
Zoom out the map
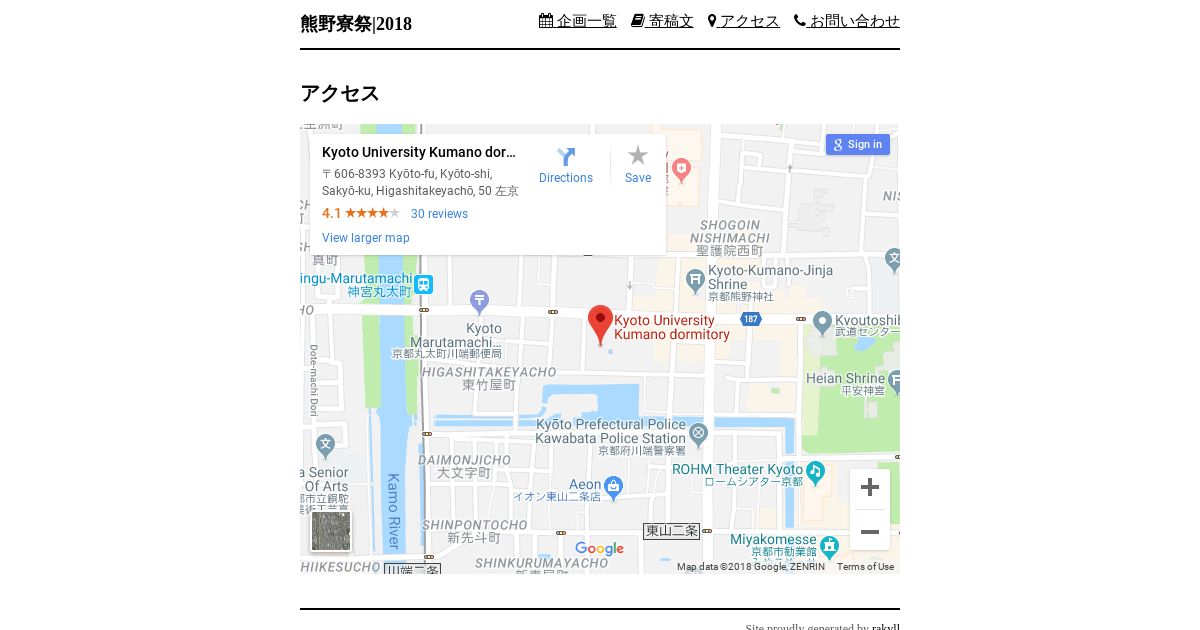click(x=870, y=531)
